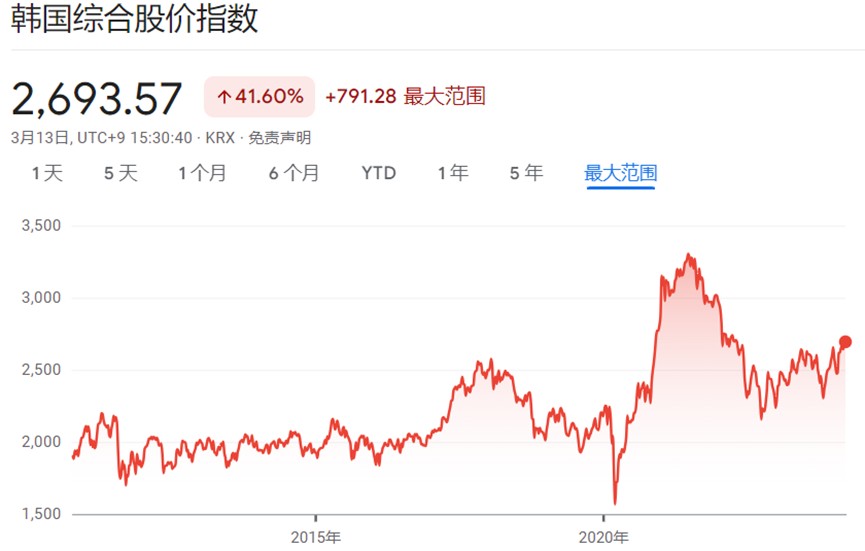
Task: Switch chart to 6 个月
Action: click(294, 173)
